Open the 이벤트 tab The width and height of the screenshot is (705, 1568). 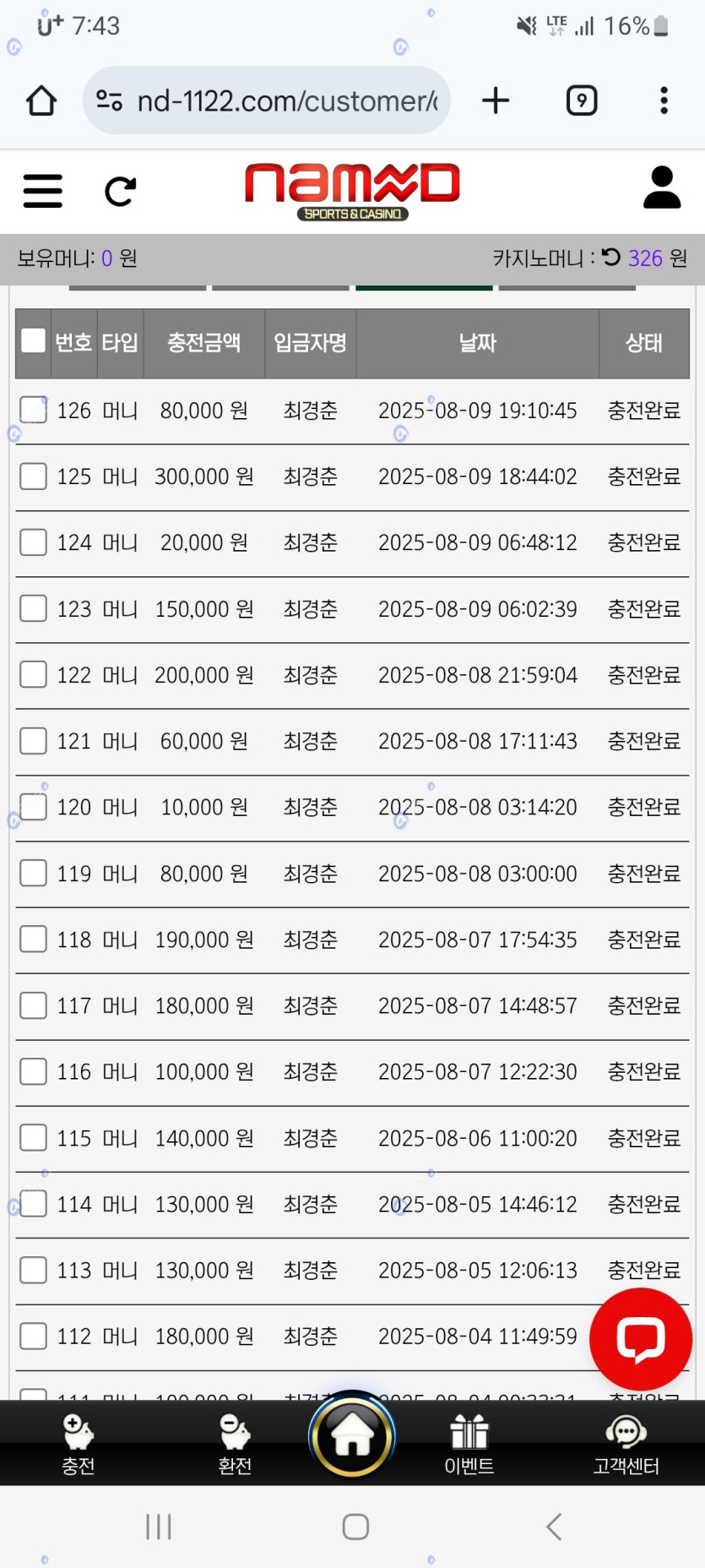pyautogui.click(x=469, y=1445)
